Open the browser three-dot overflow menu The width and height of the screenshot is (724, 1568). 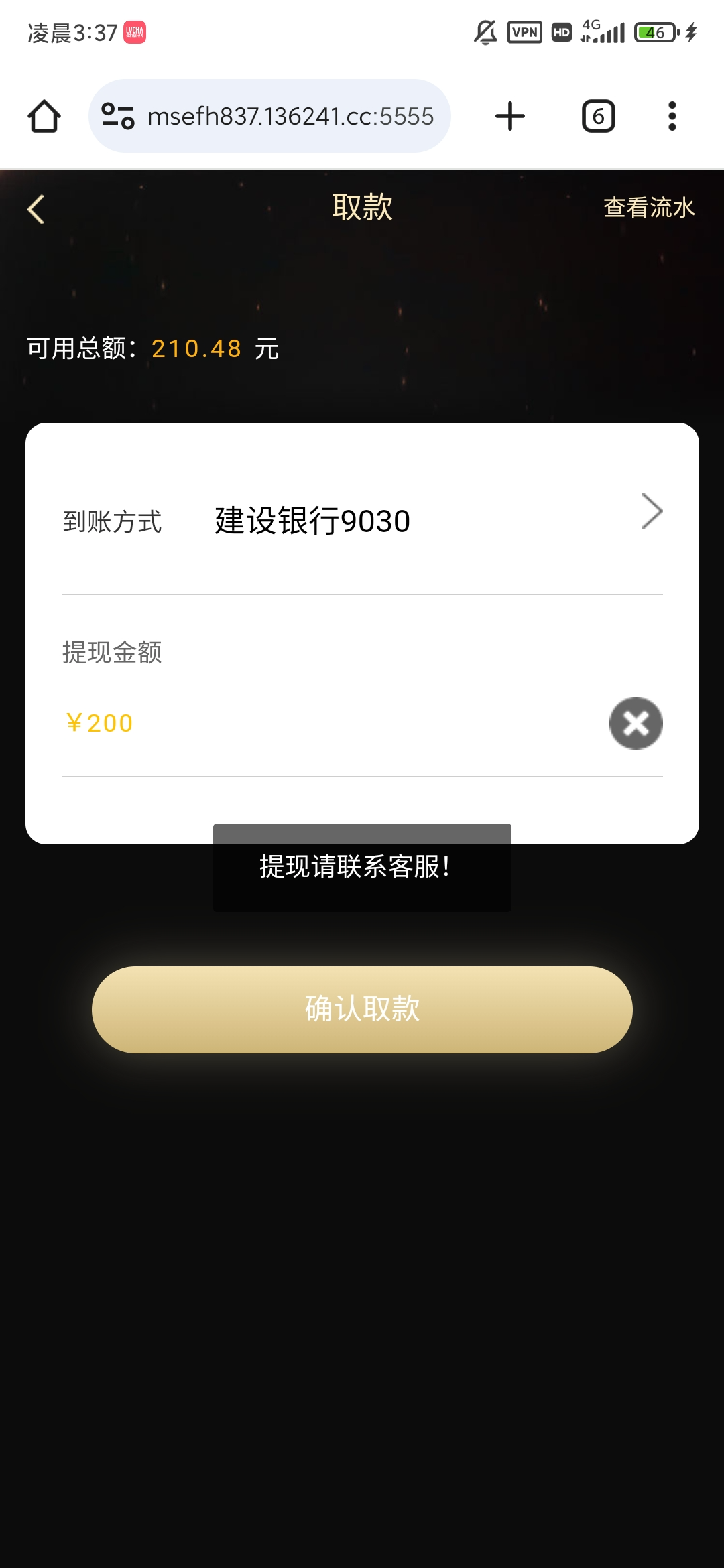(672, 115)
